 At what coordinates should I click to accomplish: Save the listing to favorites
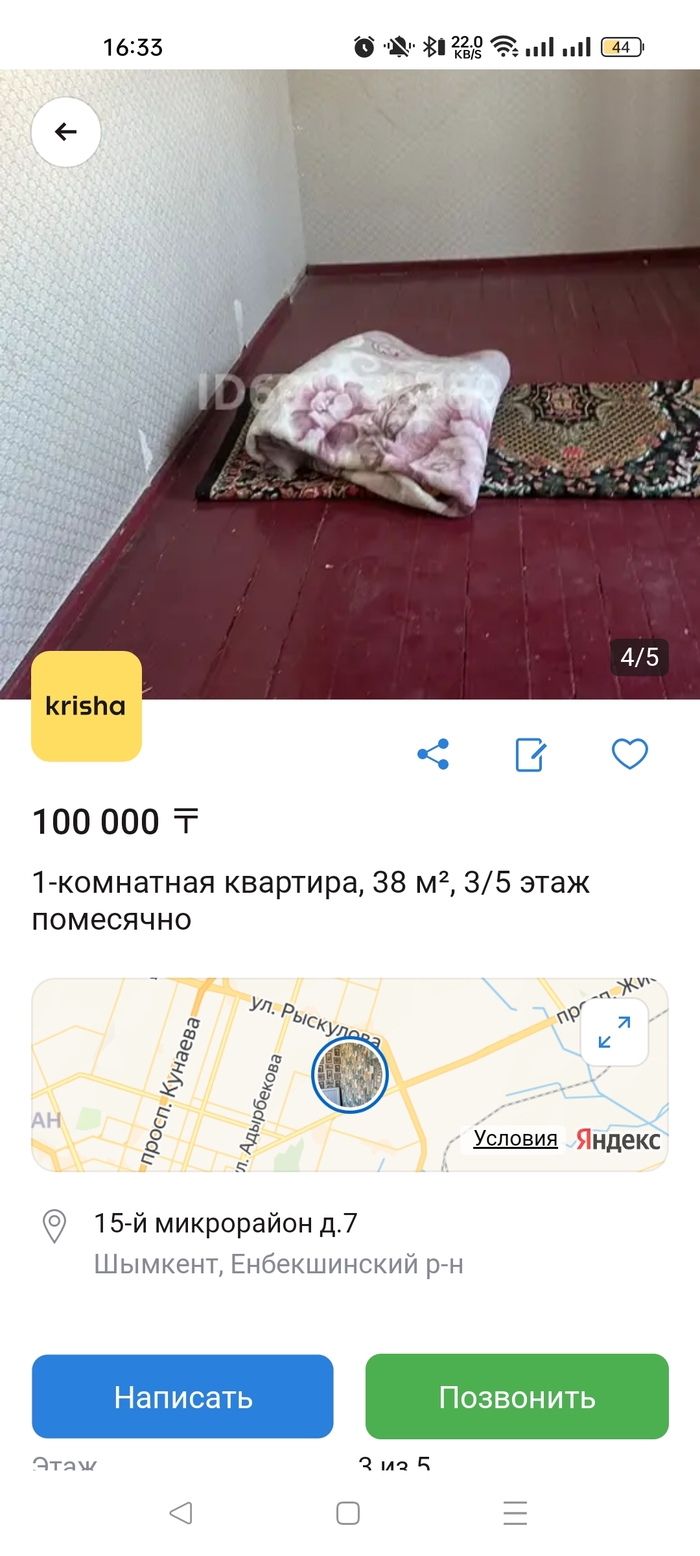click(630, 754)
